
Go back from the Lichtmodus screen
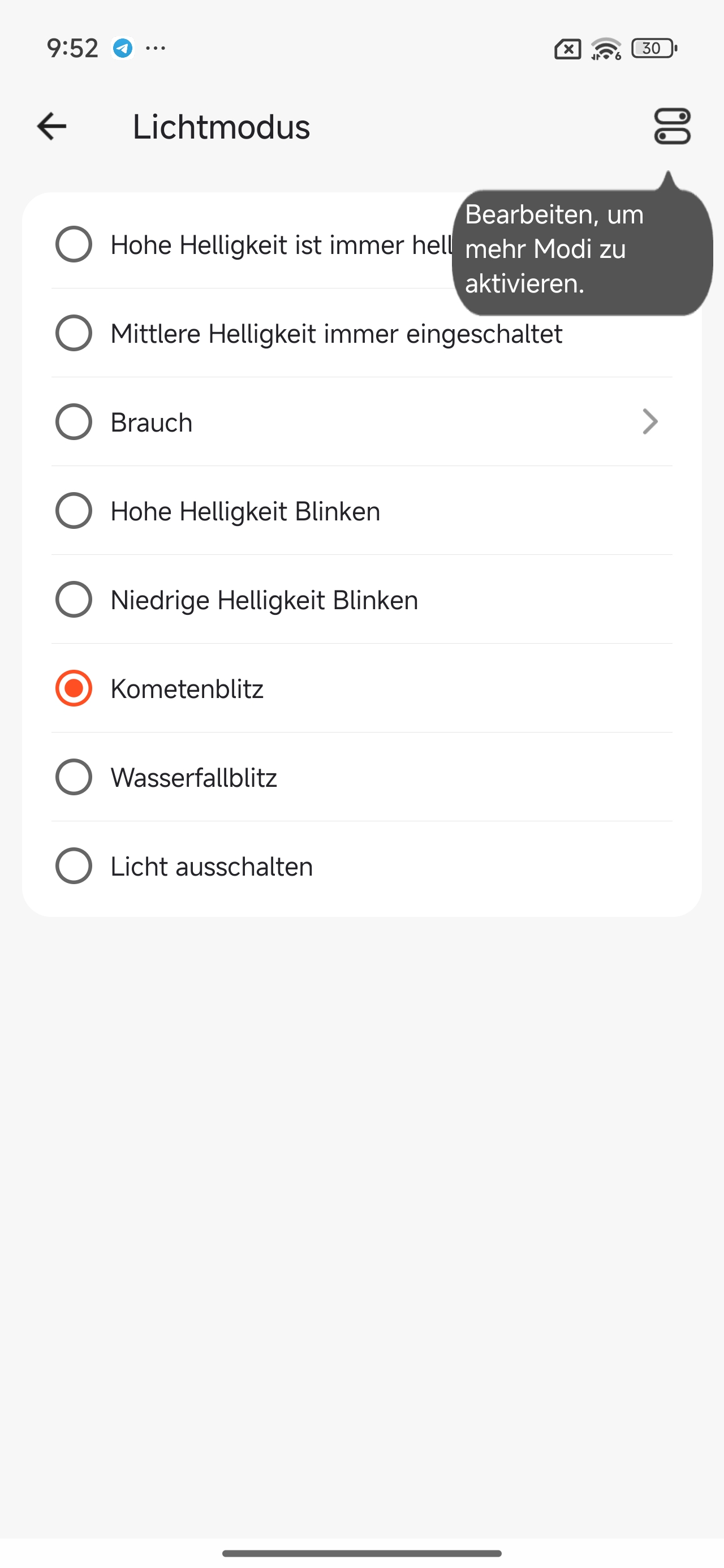click(52, 127)
